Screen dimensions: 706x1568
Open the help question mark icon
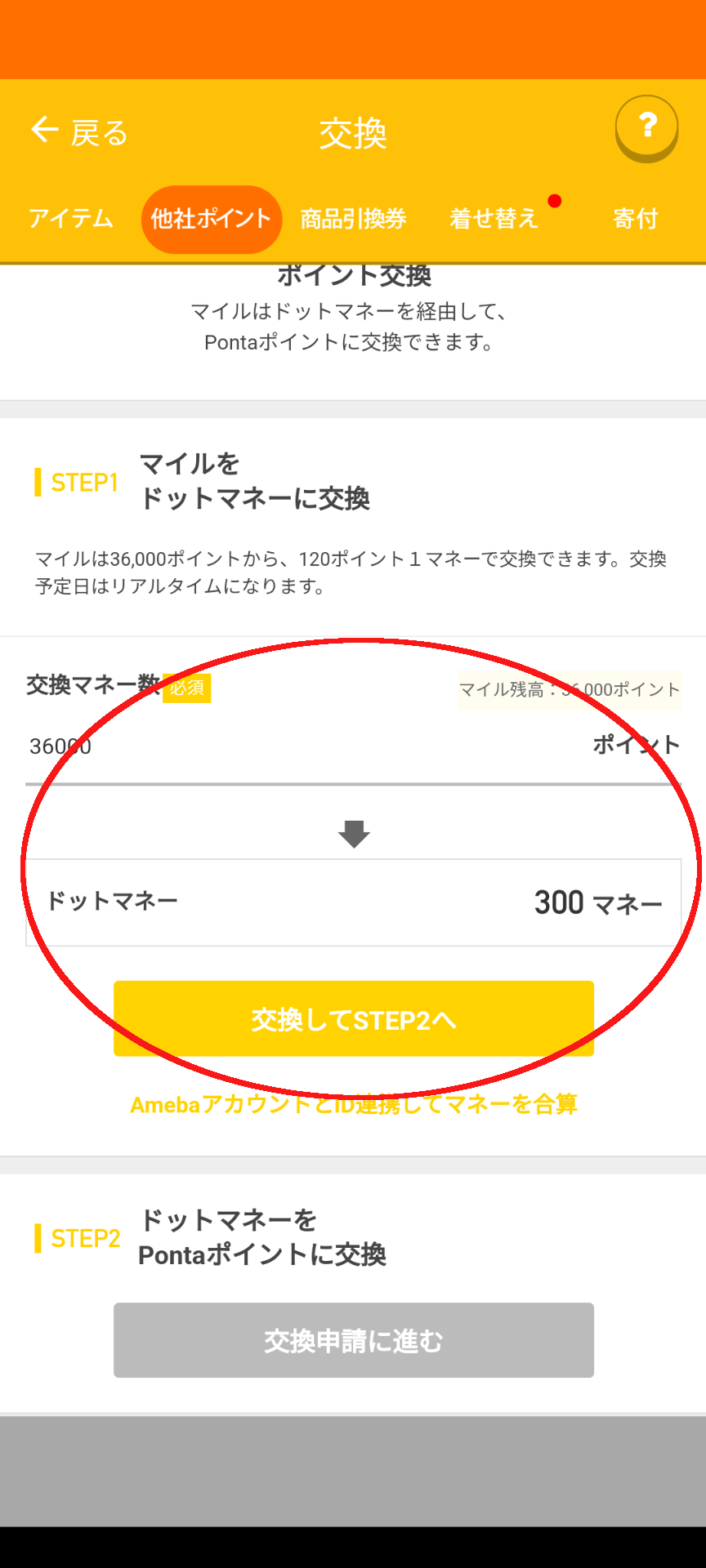[646, 127]
